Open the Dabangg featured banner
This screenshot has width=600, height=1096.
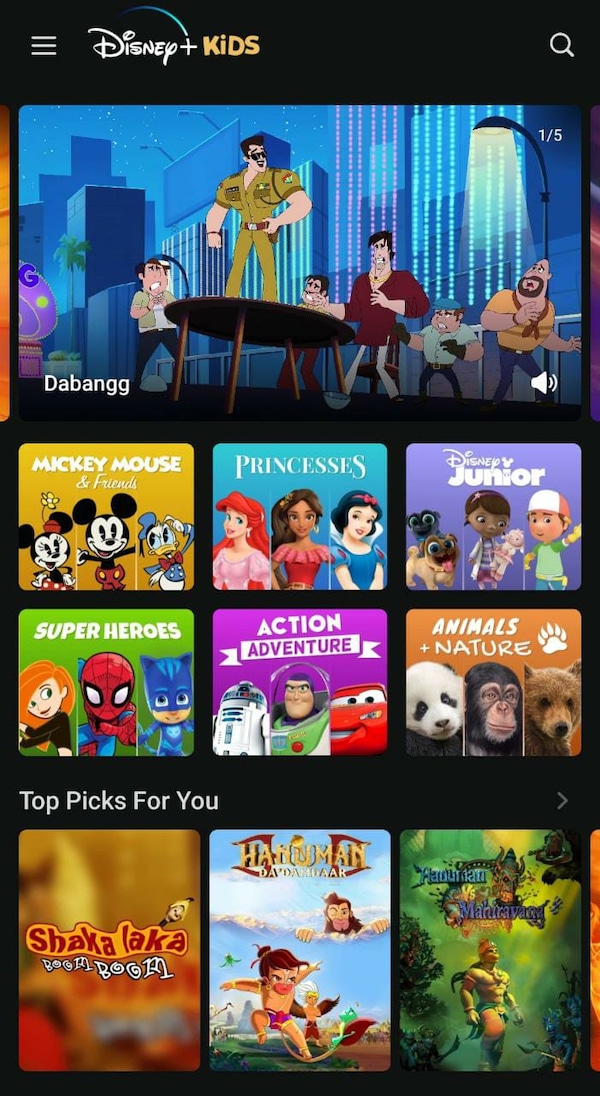click(300, 262)
